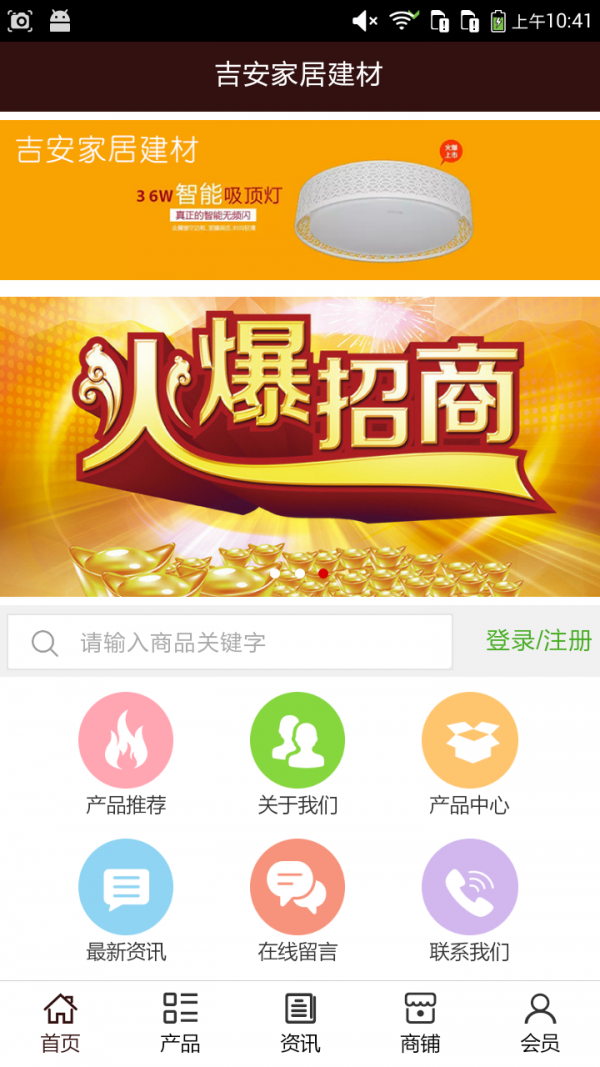Switch to the 资讯 news tab
This screenshot has height=1067, width=600.
pyautogui.click(x=300, y=1023)
